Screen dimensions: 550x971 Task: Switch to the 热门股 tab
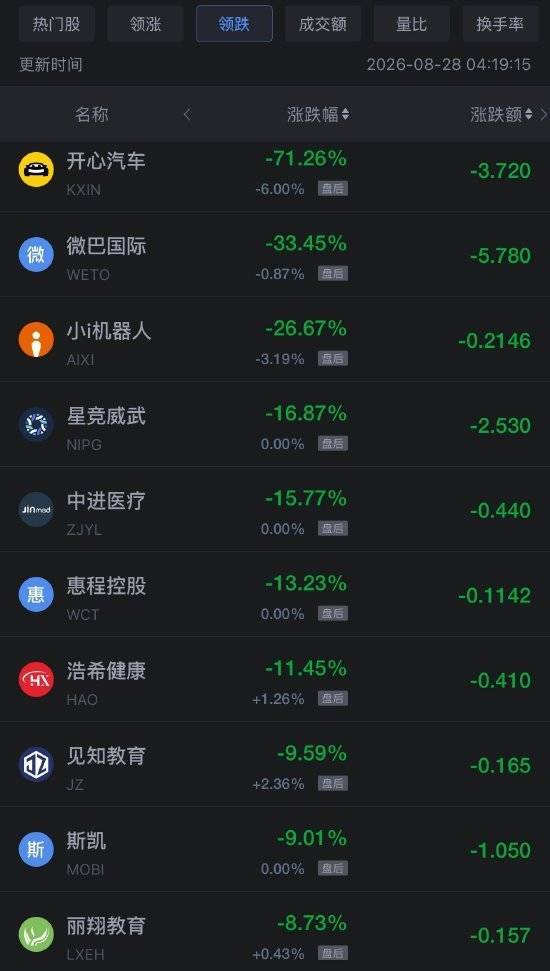point(56,24)
